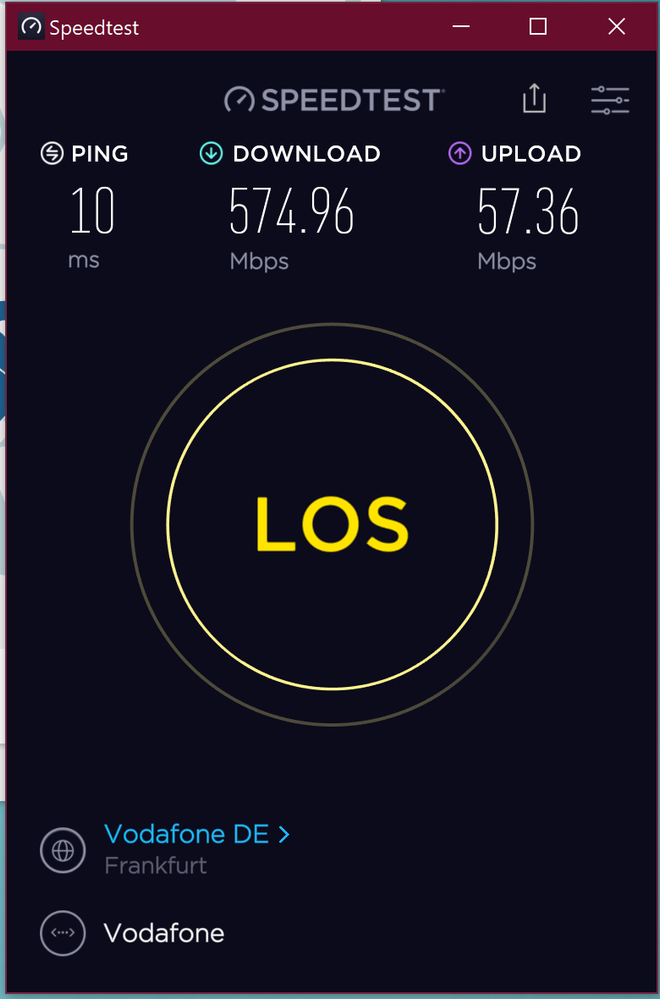
Task: Minimize the Speedtest window
Action: pyautogui.click(x=461, y=27)
